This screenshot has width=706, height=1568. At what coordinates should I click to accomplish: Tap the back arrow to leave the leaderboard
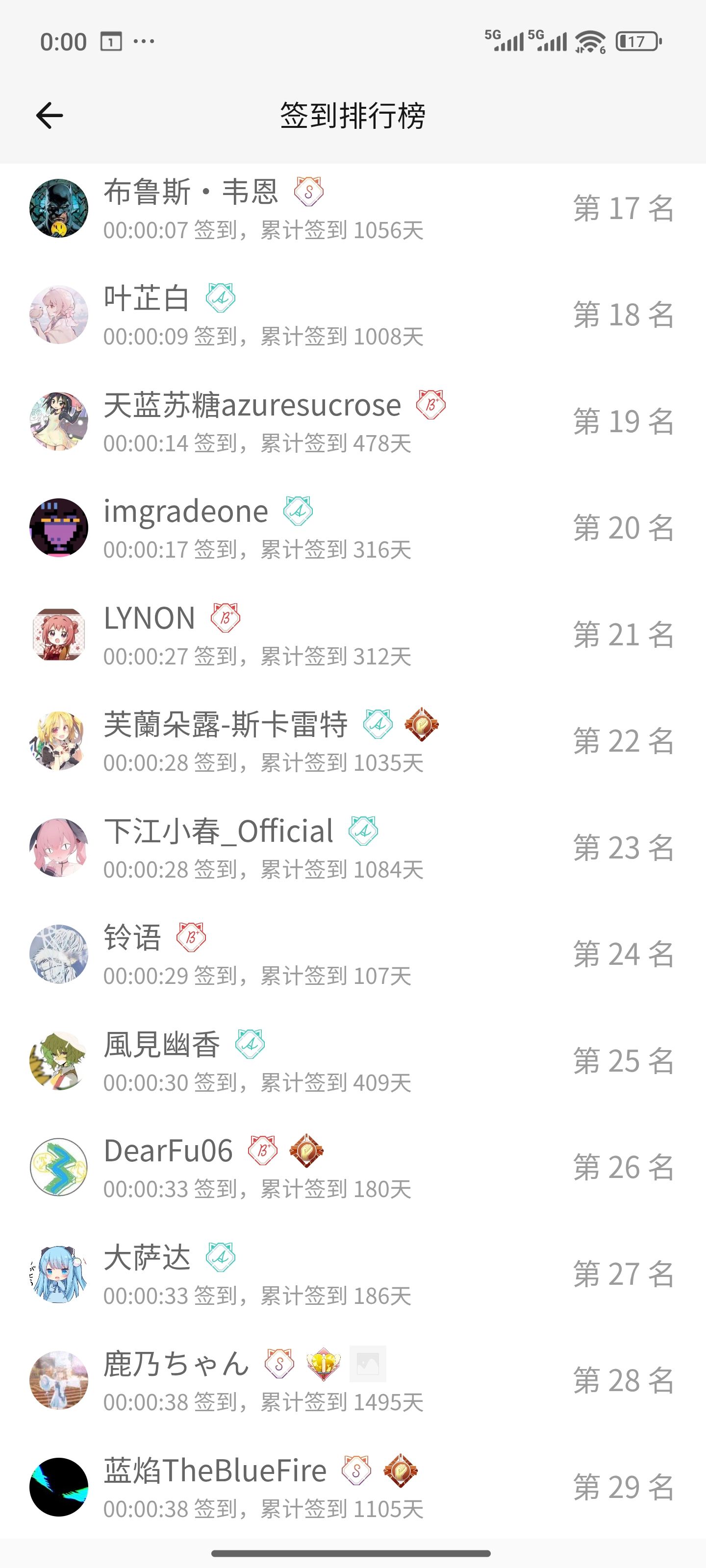50,115
